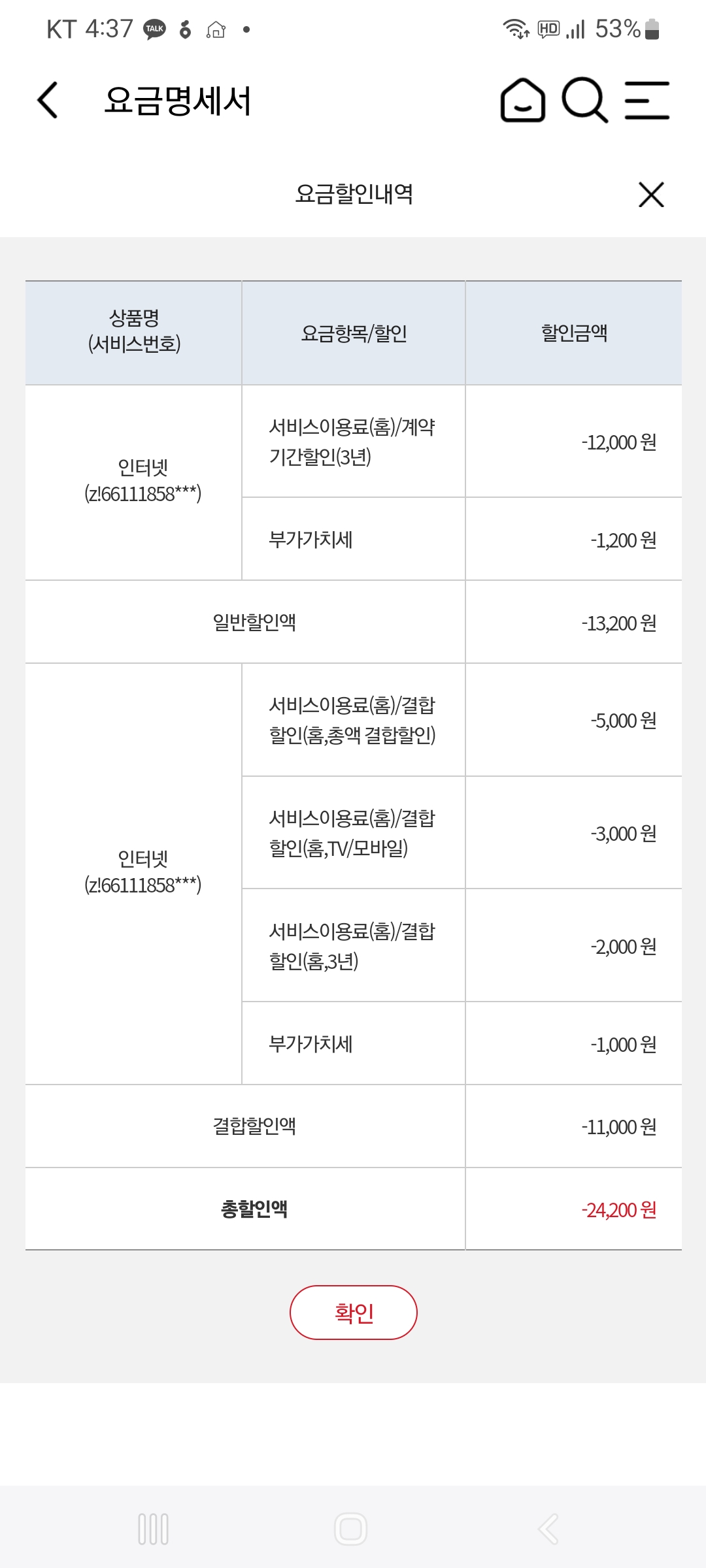The width and height of the screenshot is (706, 1568).
Task: Open recent apps from the navigation bar
Action: [154, 1529]
